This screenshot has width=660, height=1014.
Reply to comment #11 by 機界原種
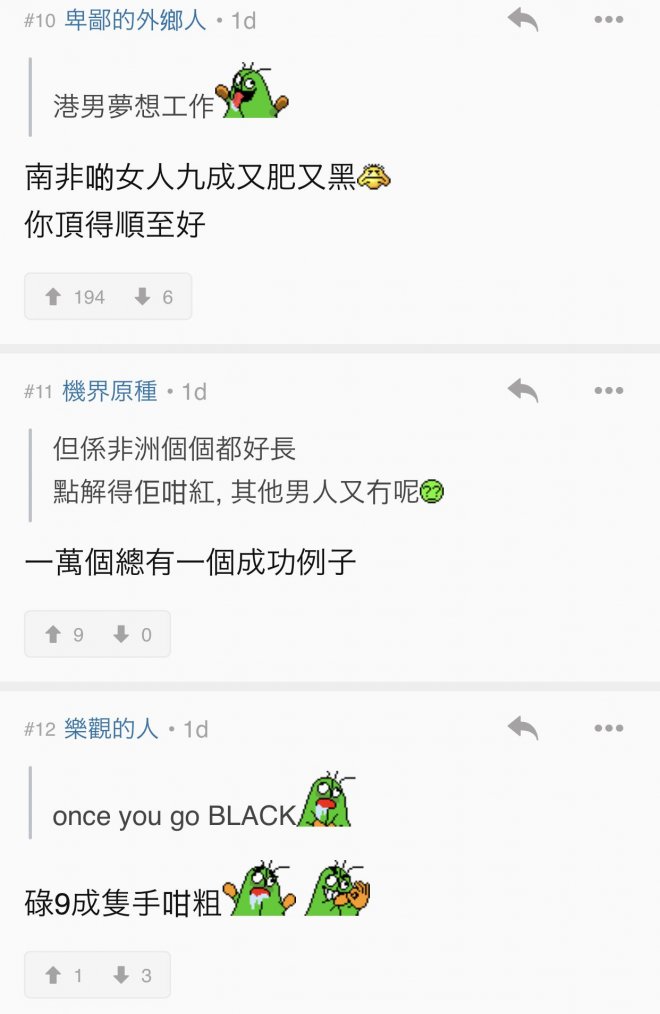click(522, 390)
